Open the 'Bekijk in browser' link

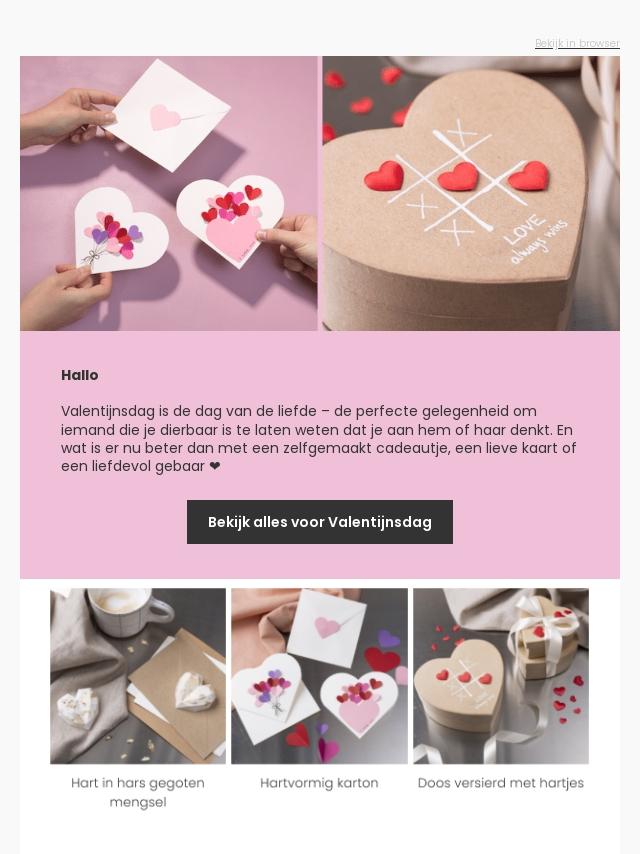577,43
